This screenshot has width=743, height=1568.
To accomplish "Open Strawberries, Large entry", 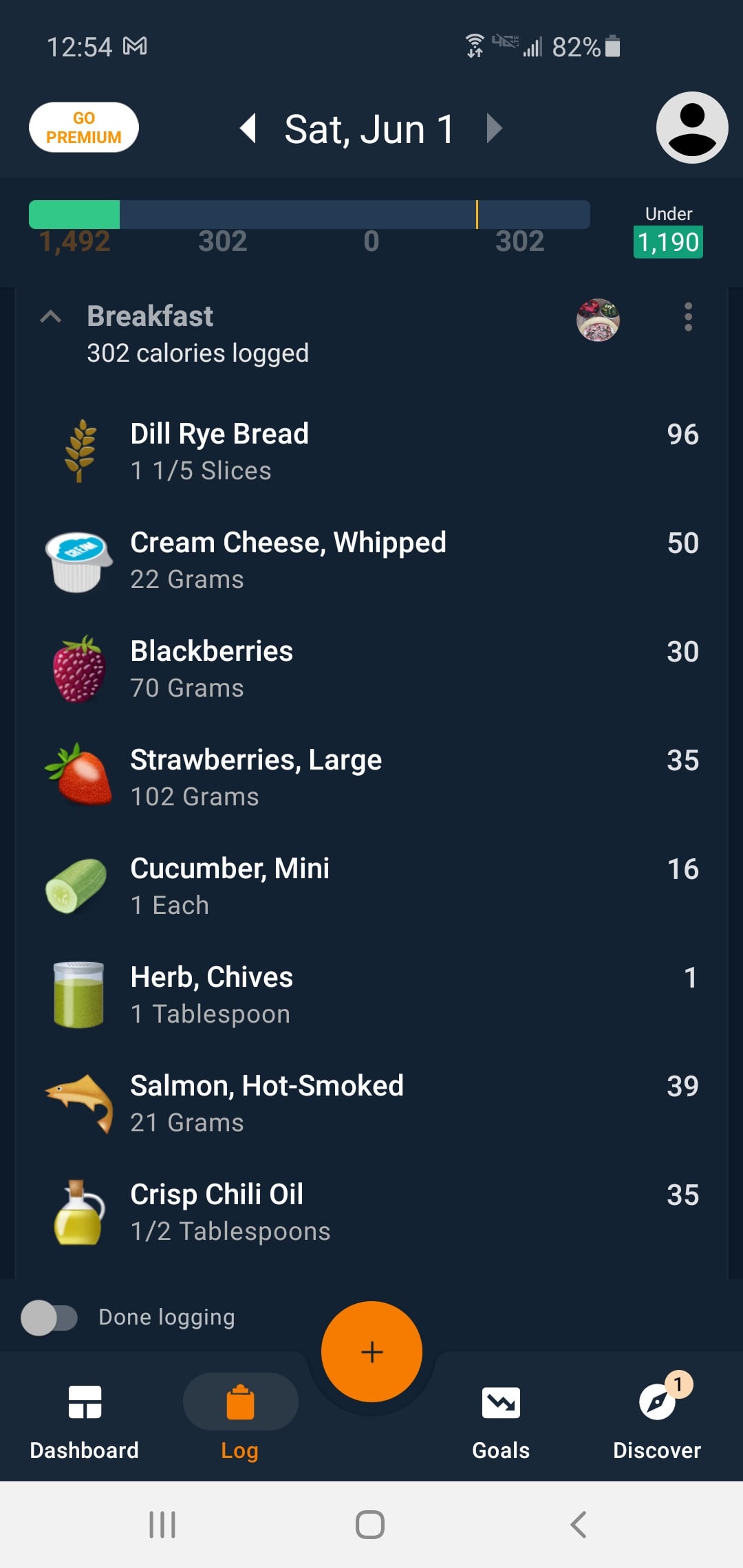I will [371, 778].
